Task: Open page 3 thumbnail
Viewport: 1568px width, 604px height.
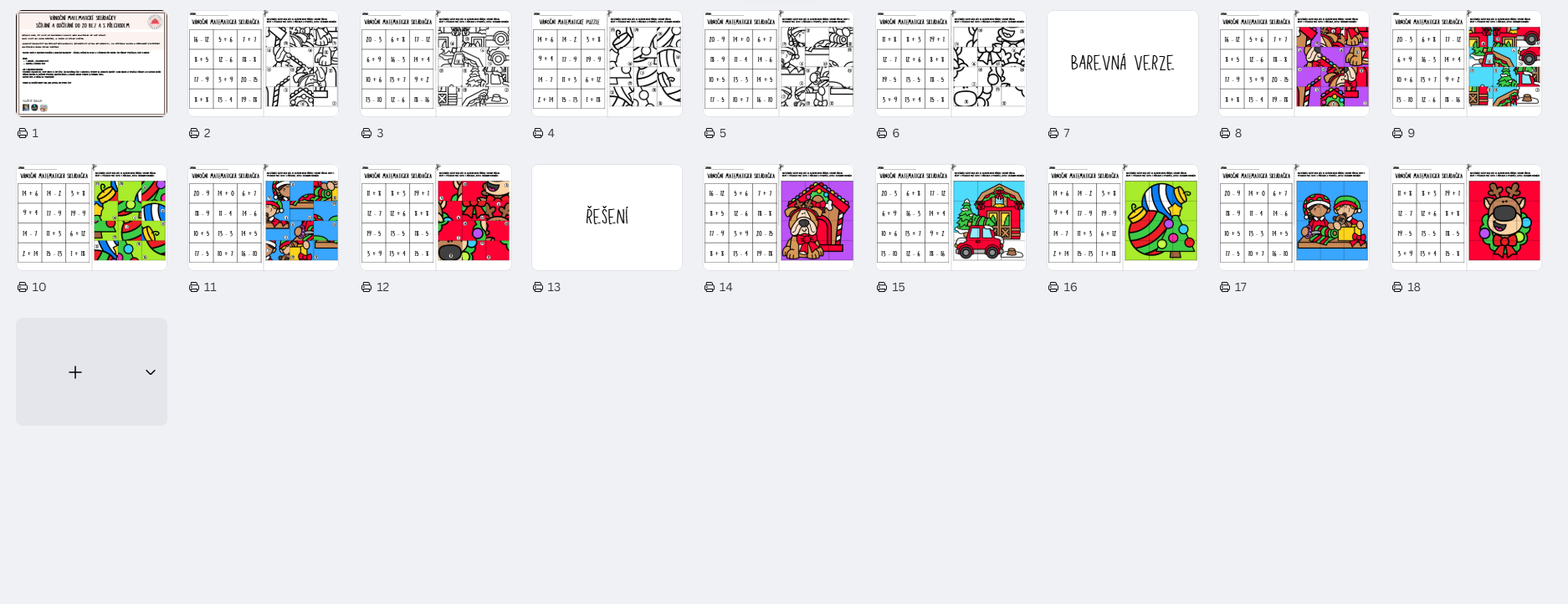Action: [436, 64]
